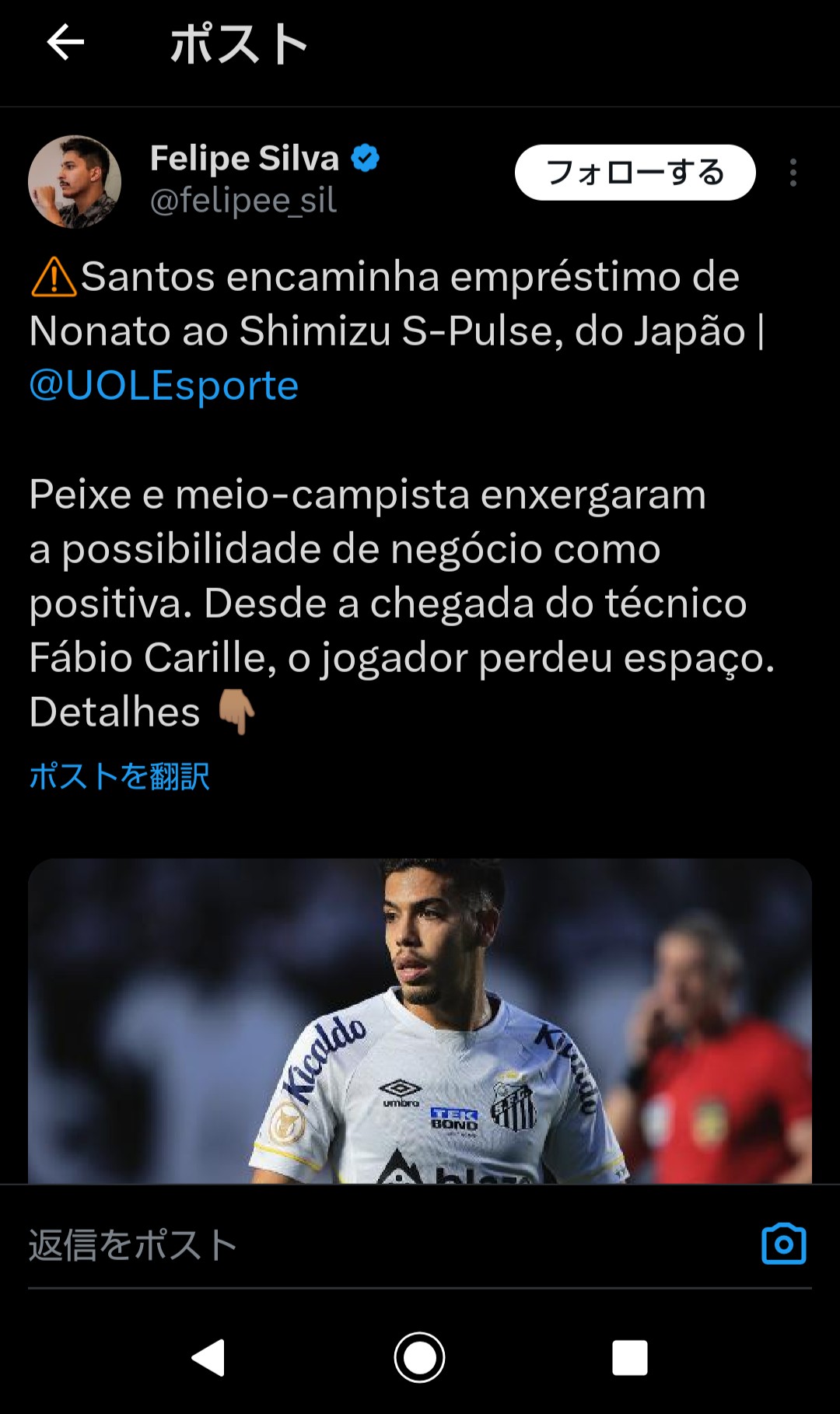Open Felipe Silva's profile by name
840x1414 pixels.
pyautogui.click(x=244, y=159)
